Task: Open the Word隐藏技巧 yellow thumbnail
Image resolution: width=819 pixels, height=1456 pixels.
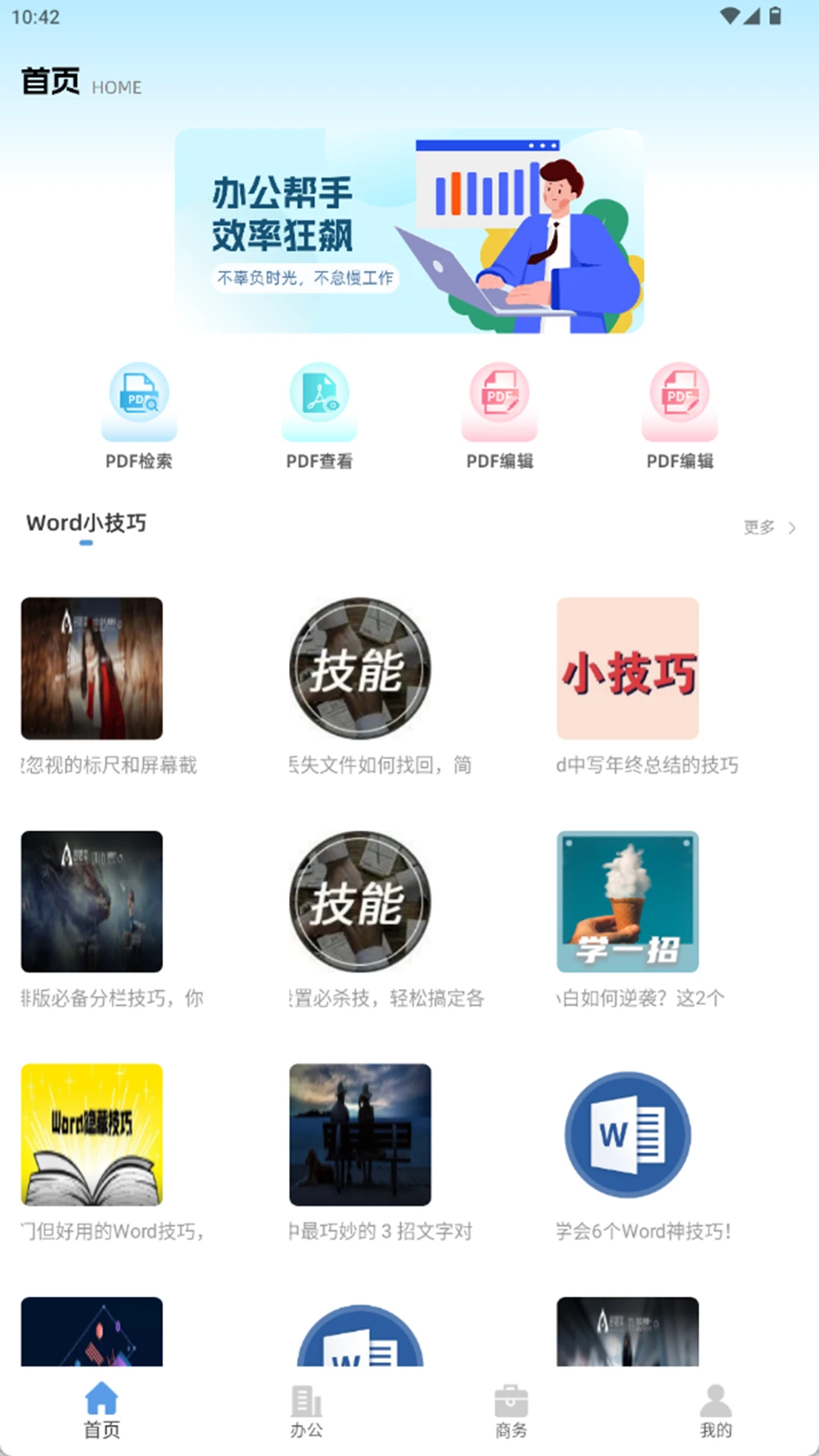Action: [91, 1133]
